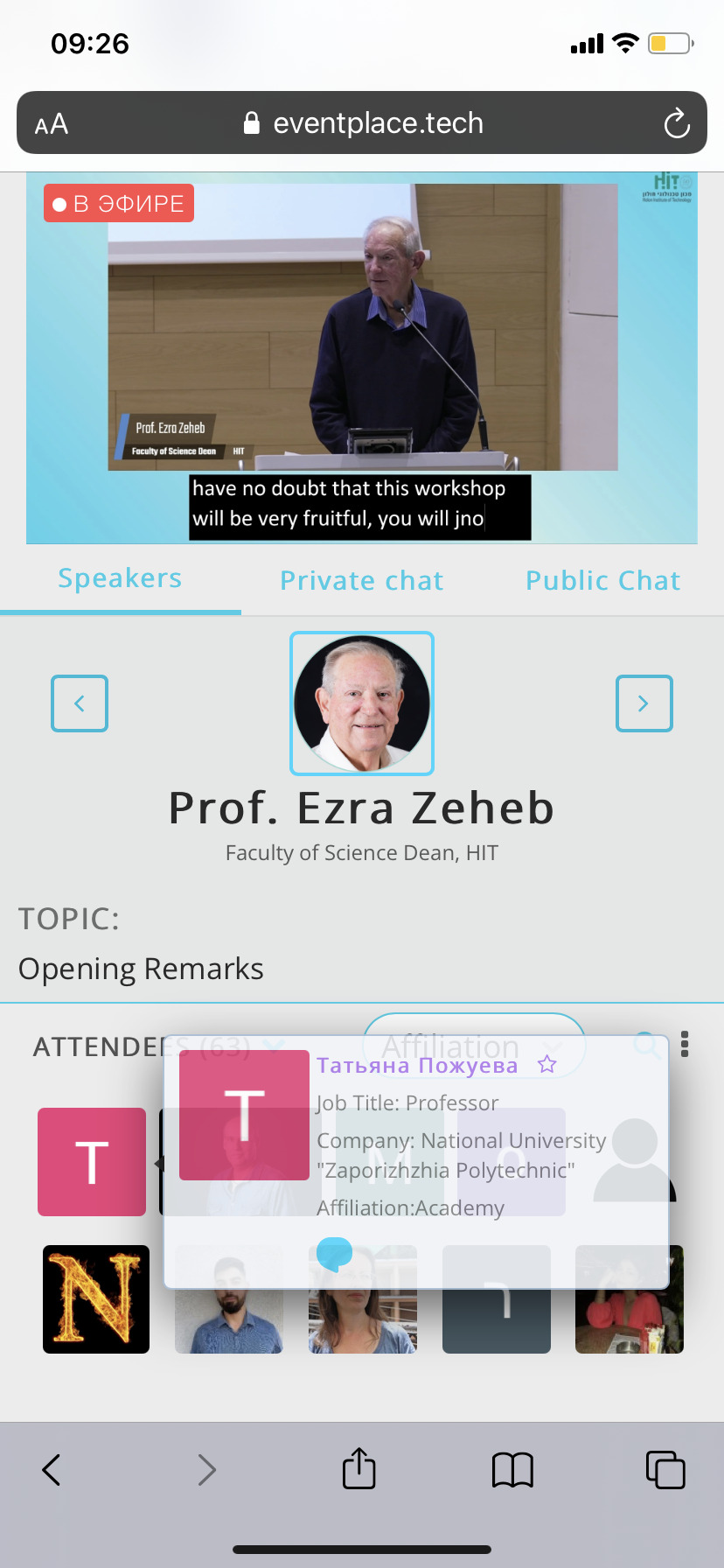Select the Speakers tab

(120, 578)
